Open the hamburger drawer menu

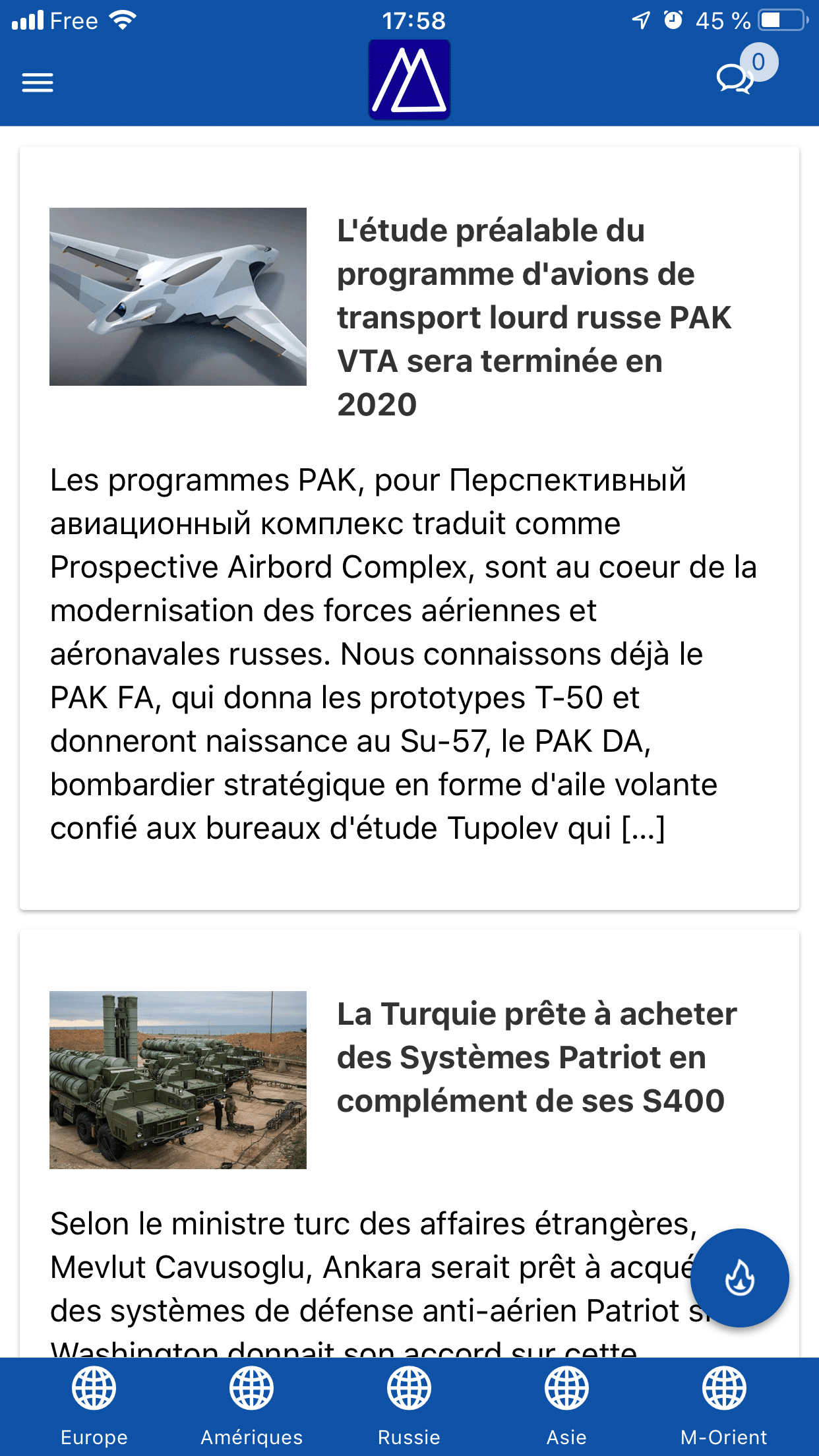coord(38,83)
